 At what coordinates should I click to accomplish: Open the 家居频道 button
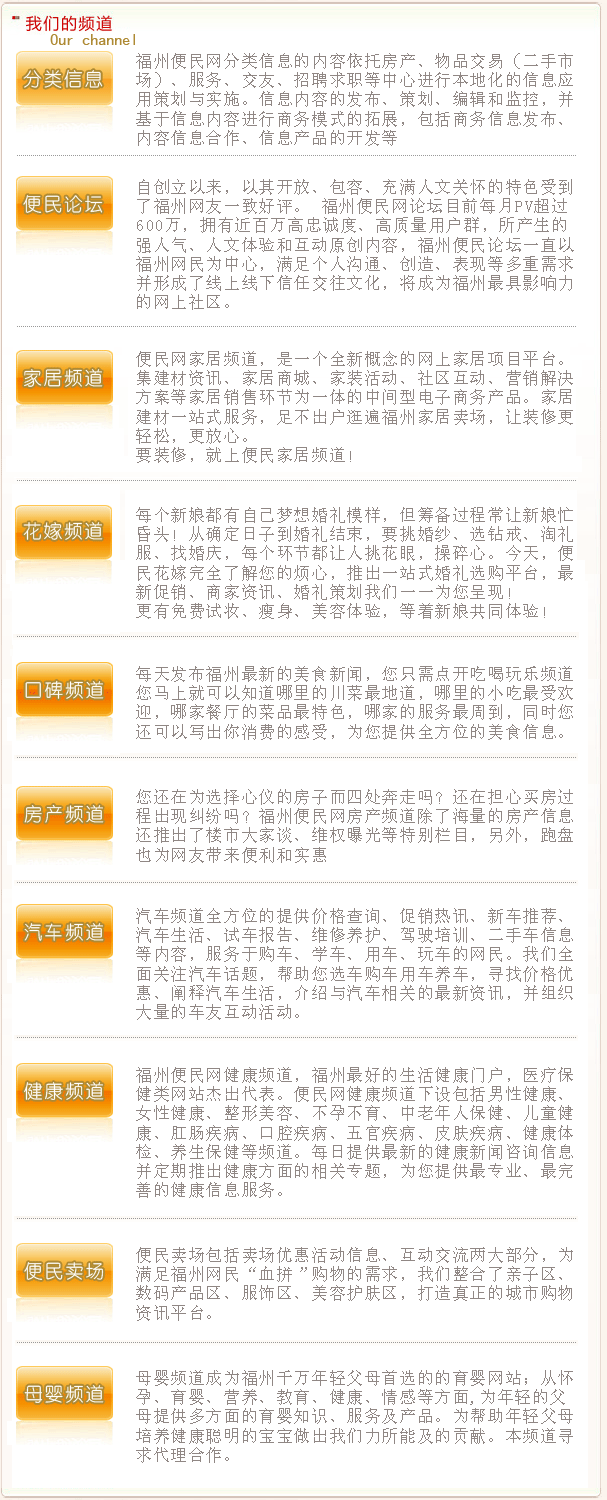pos(64,377)
